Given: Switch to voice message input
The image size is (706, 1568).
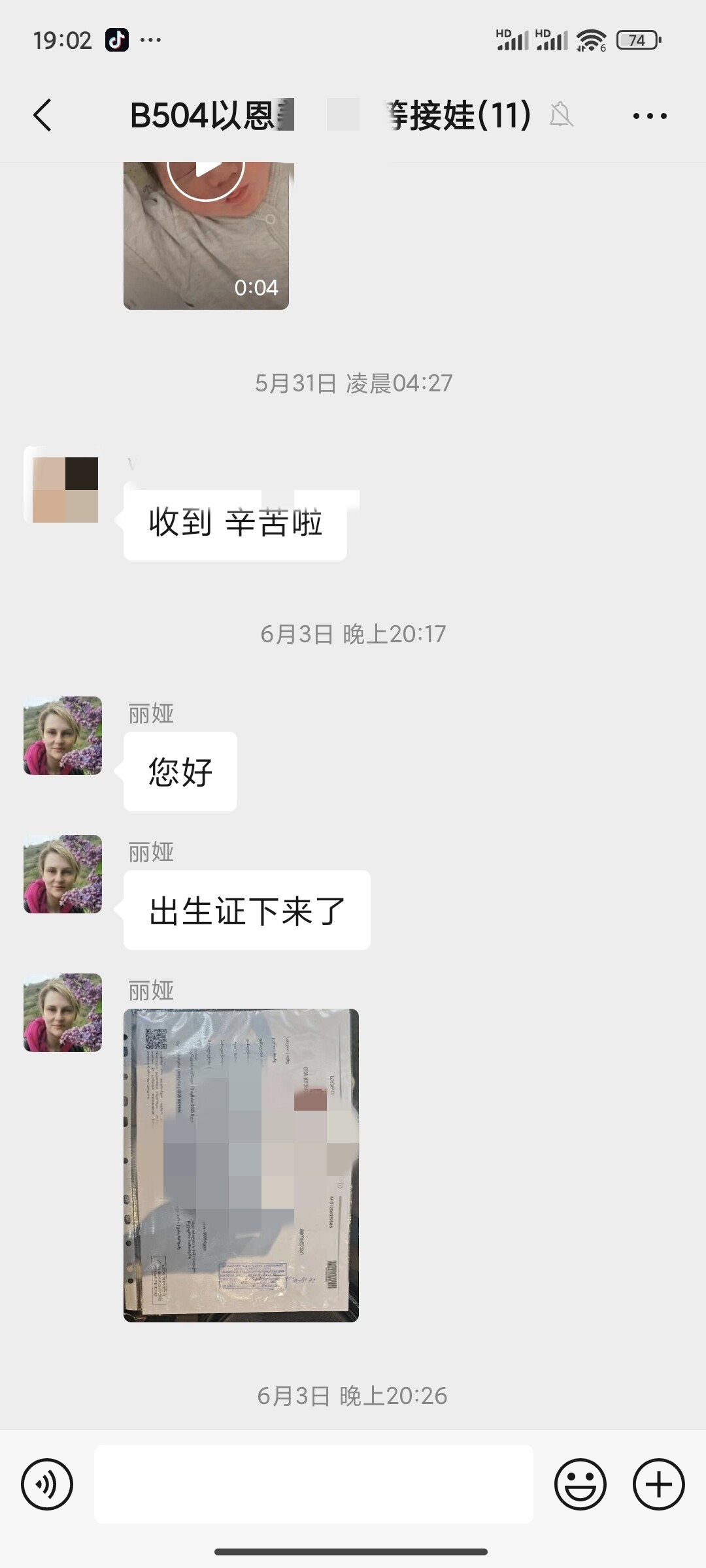Looking at the screenshot, I should pyautogui.click(x=47, y=1484).
